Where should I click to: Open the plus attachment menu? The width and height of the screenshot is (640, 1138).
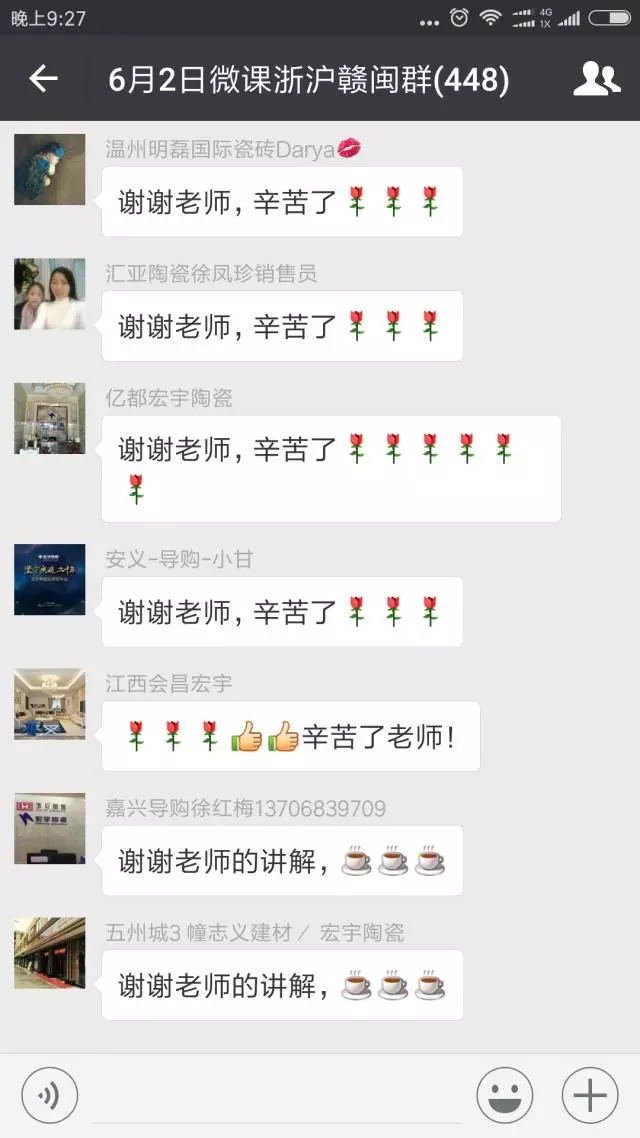tap(590, 1096)
